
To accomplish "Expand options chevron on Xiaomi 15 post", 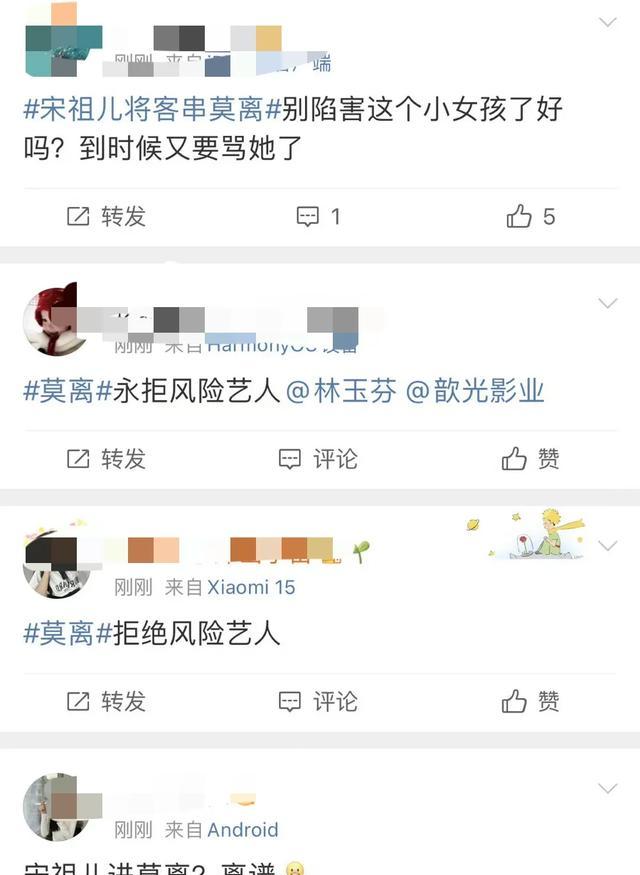I will pyautogui.click(x=607, y=546).
